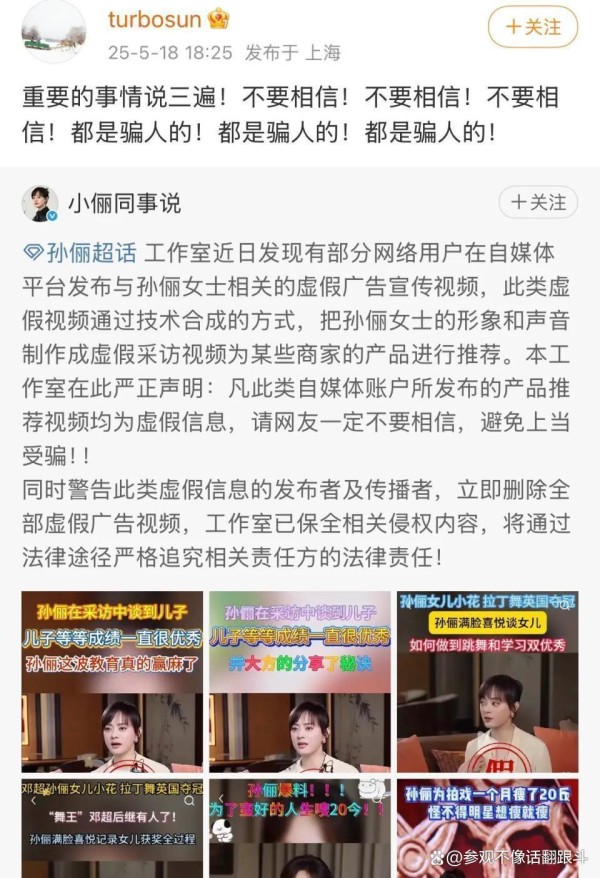This screenshot has height=878, width=600.
Task: Open 小俪同事说 profile avatar
Action: [x=40, y=203]
